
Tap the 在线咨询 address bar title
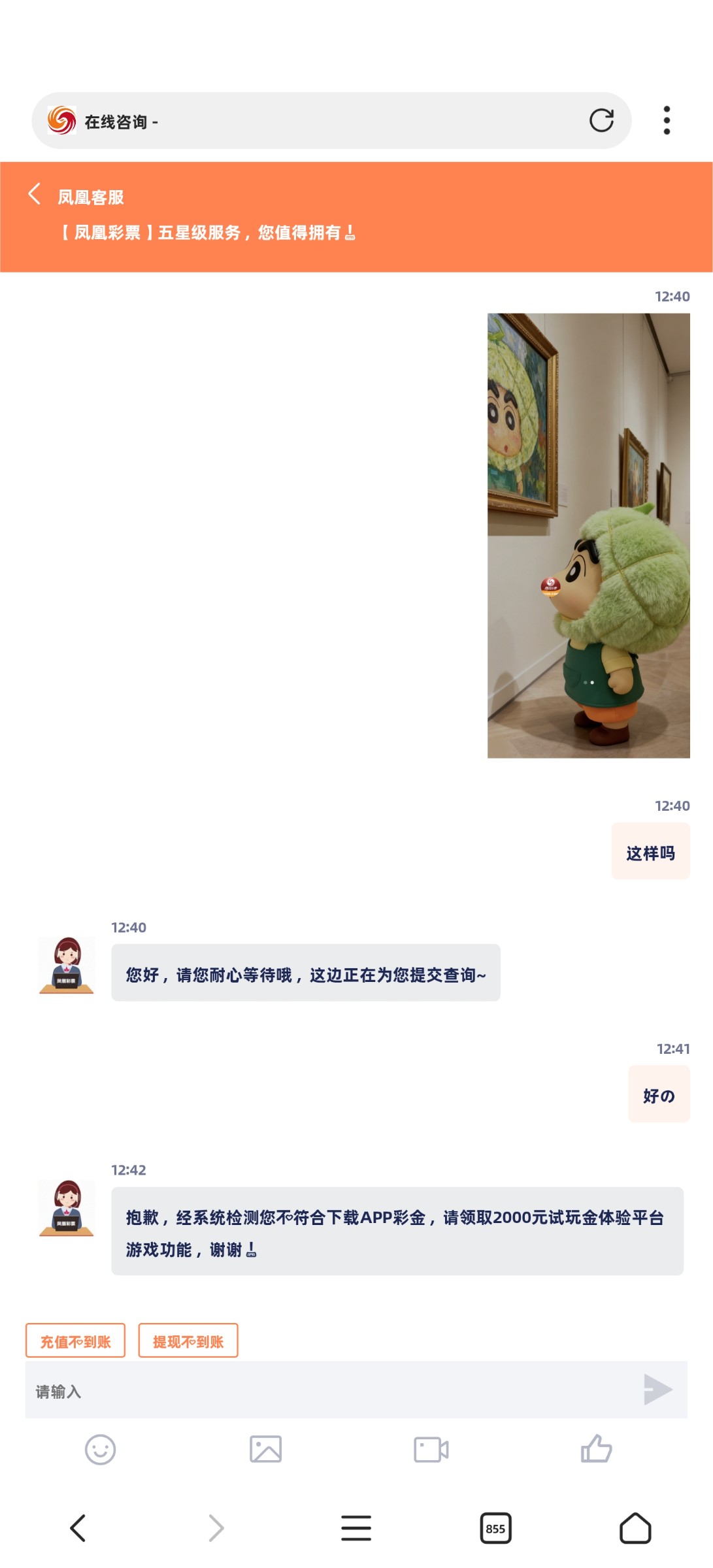pos(121,120)
